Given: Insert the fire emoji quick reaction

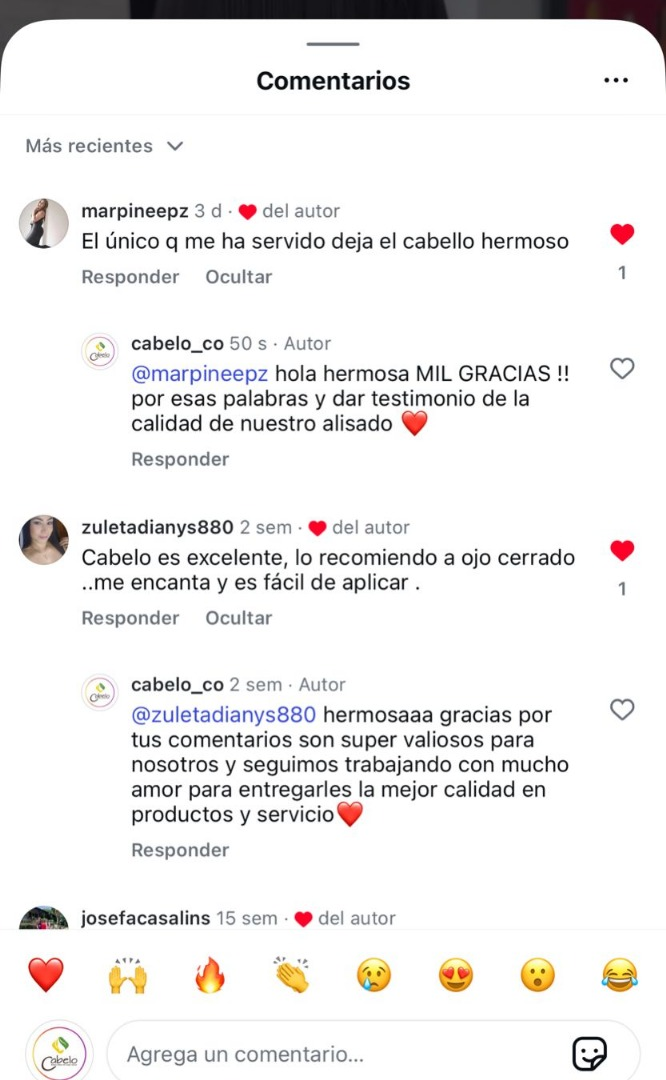Looking at the screenshot, I should pos(210,974).
